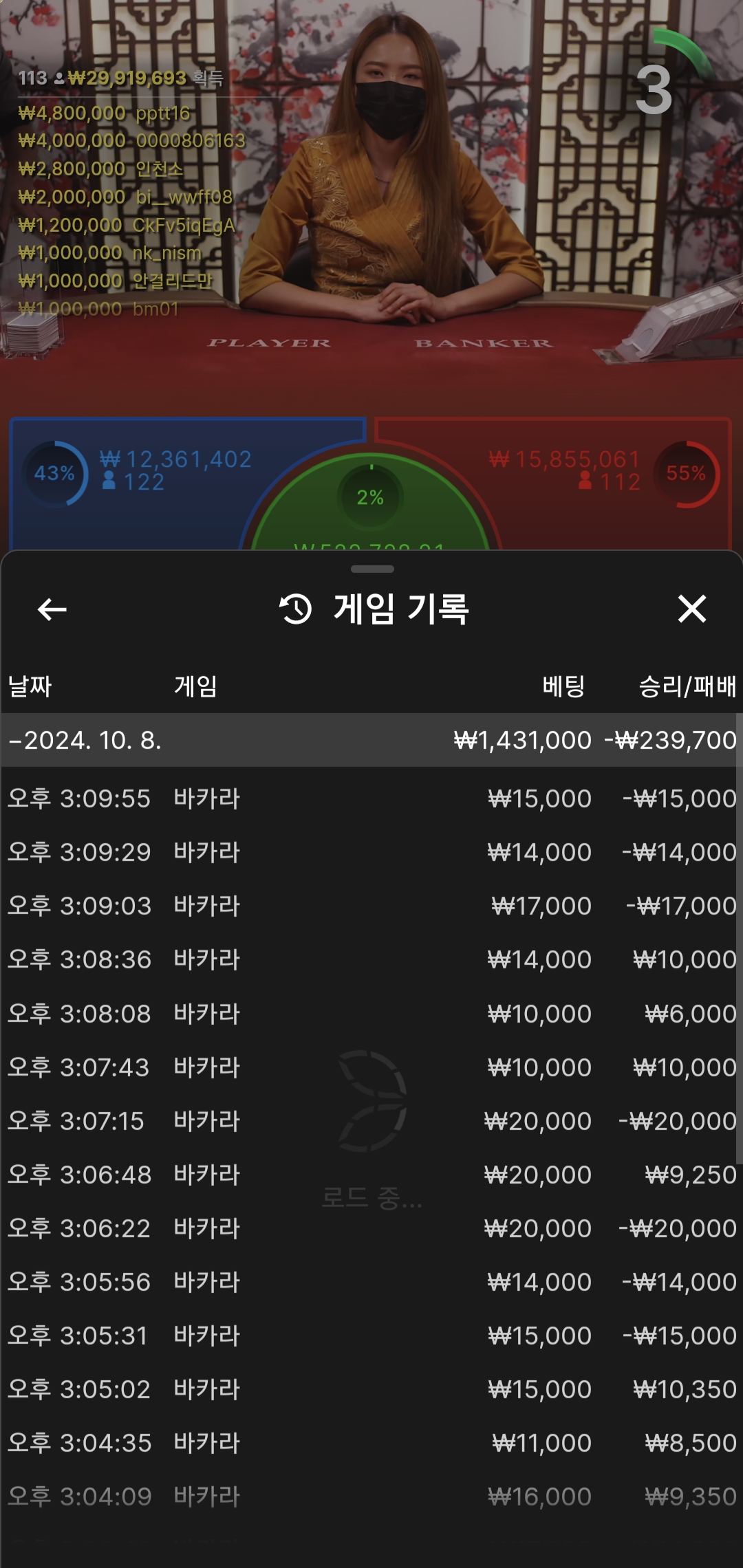View details of the 오후 3:09:03 game
This screenshot has height=1568, width=743.
(371, 906)
